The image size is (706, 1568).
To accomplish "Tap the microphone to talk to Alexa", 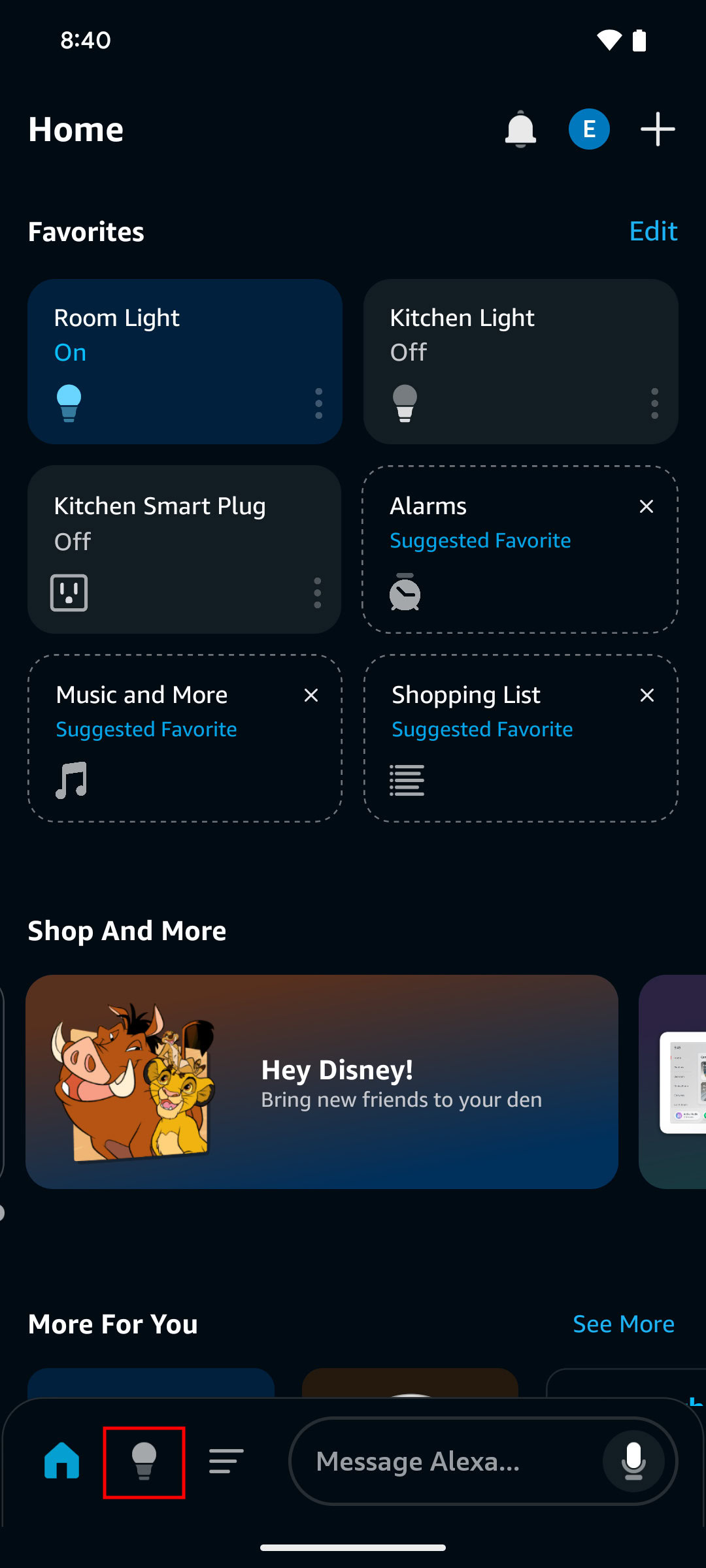I will [633, 1462].
